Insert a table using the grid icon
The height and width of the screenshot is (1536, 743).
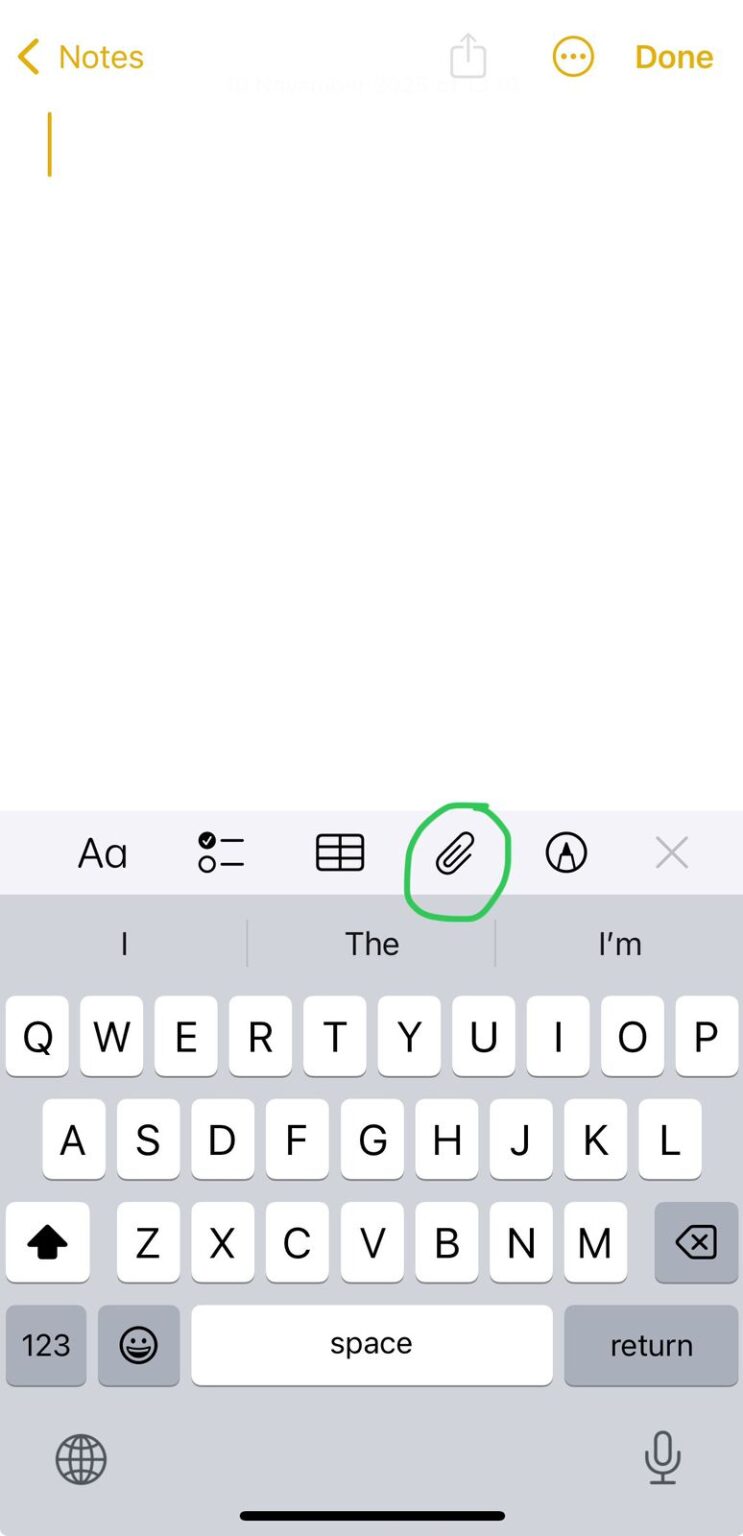339,853
